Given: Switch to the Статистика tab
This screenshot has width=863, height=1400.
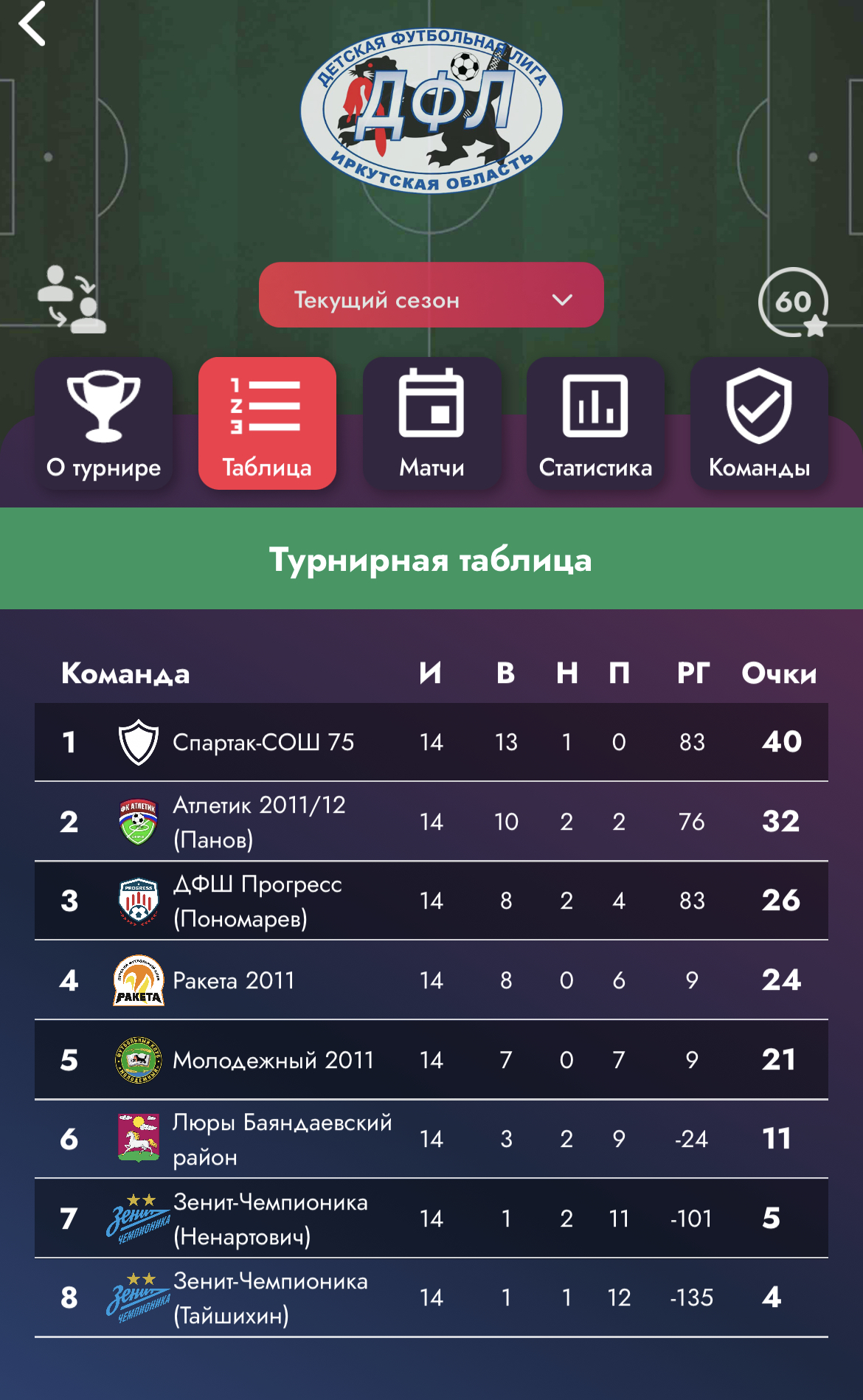Looking at the screenshot, I should click(595, 423).
